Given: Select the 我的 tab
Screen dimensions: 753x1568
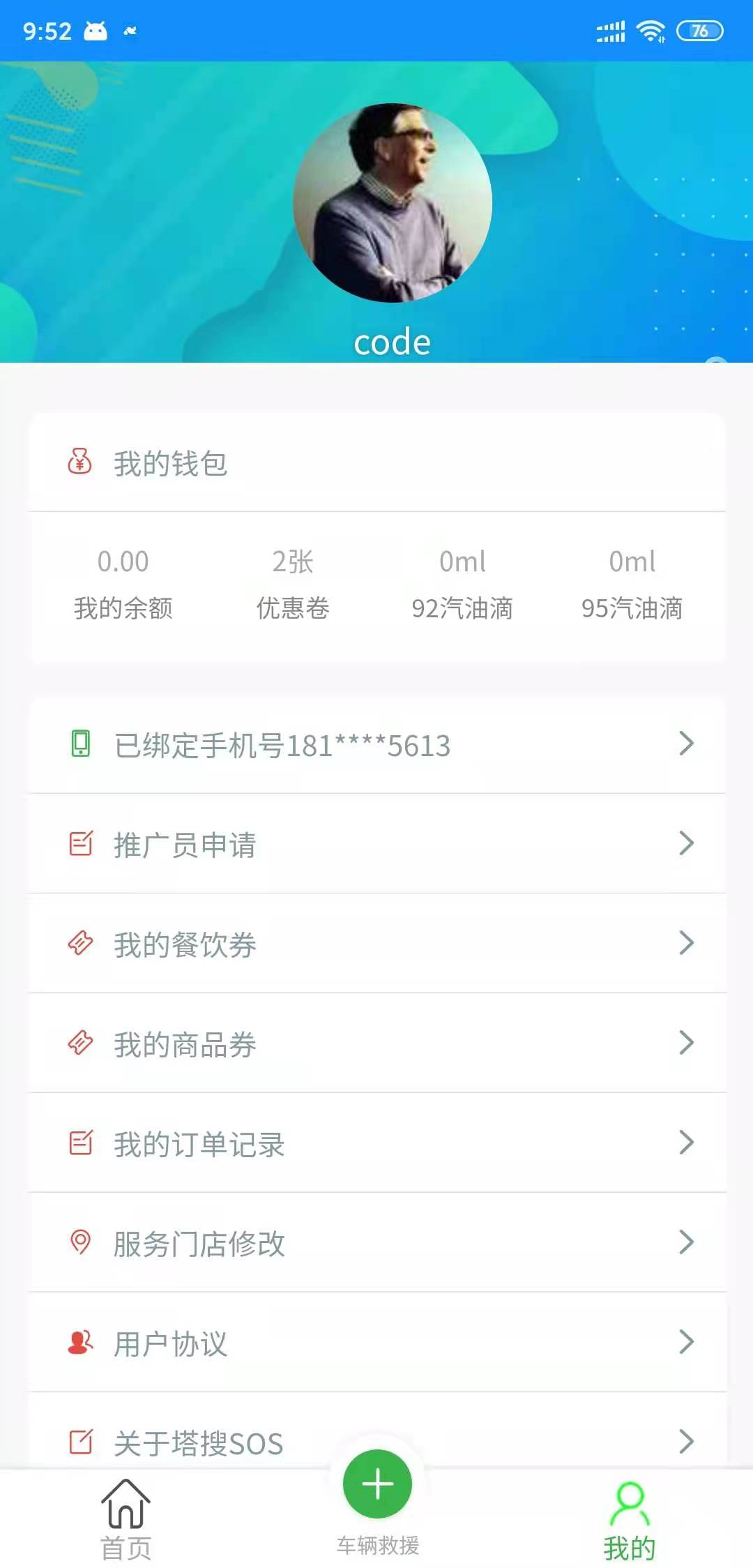Looking at the screenshot, I should 630,1521.
